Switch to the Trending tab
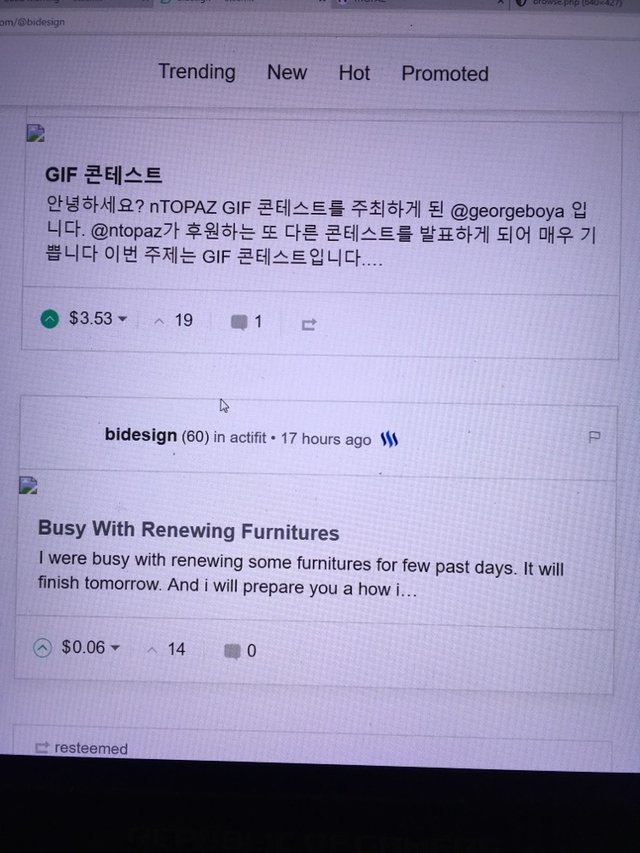The height and width of the screenshot is (853, 640). (x=197, y=72)
